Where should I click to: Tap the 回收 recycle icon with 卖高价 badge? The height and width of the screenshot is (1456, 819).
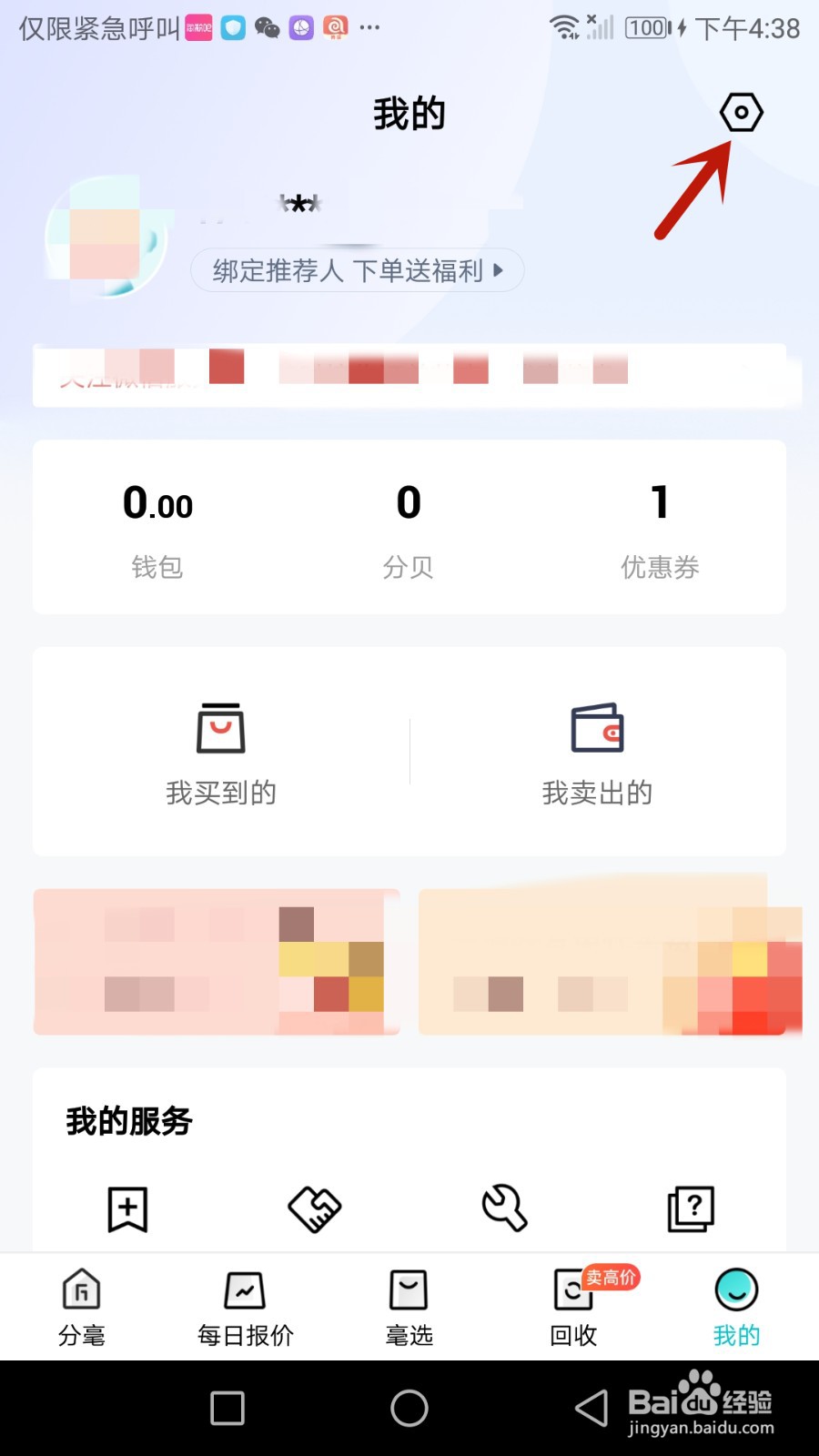click(571, 1289)
